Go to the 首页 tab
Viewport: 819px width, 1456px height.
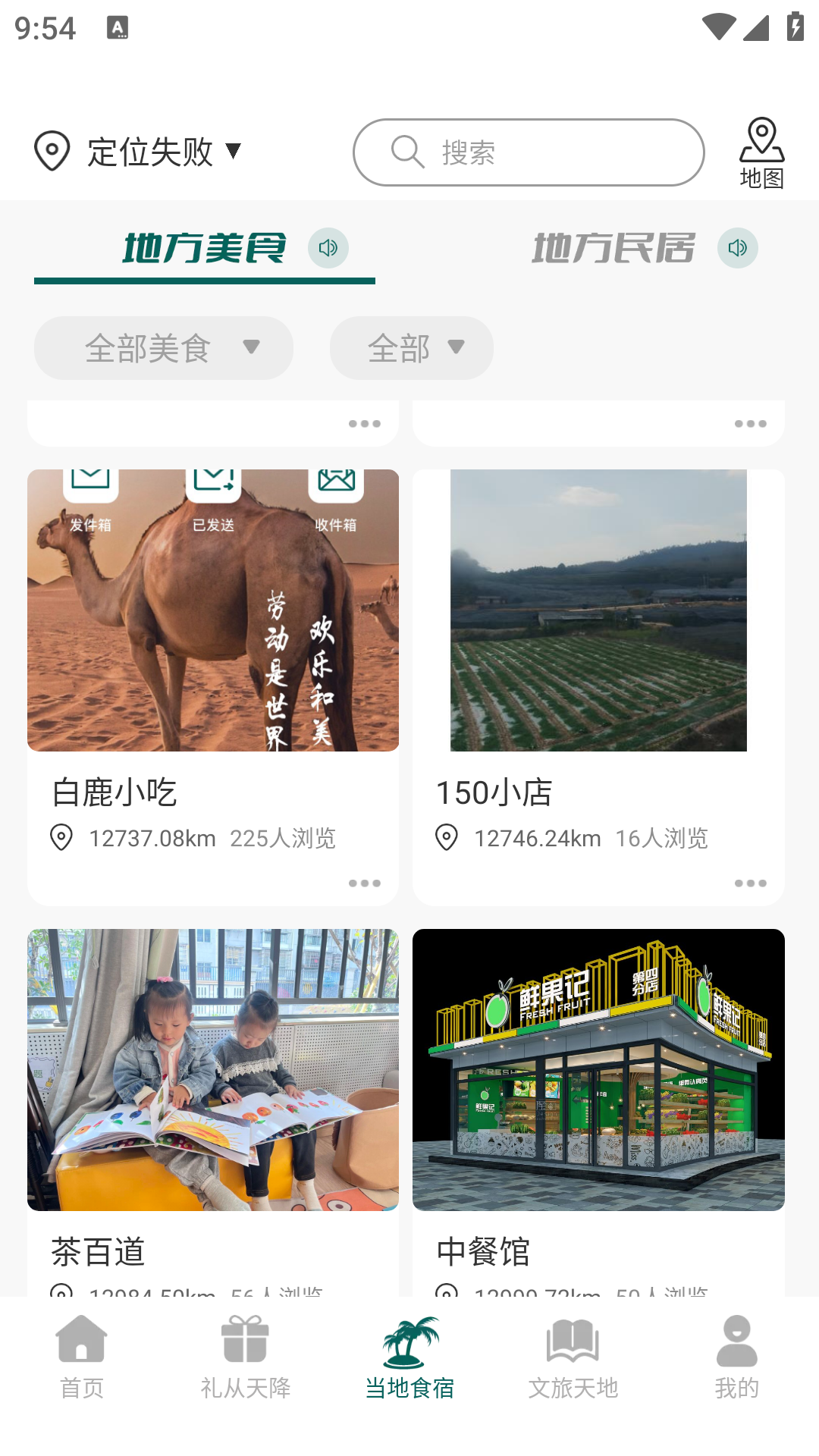tap(82, 1357)
